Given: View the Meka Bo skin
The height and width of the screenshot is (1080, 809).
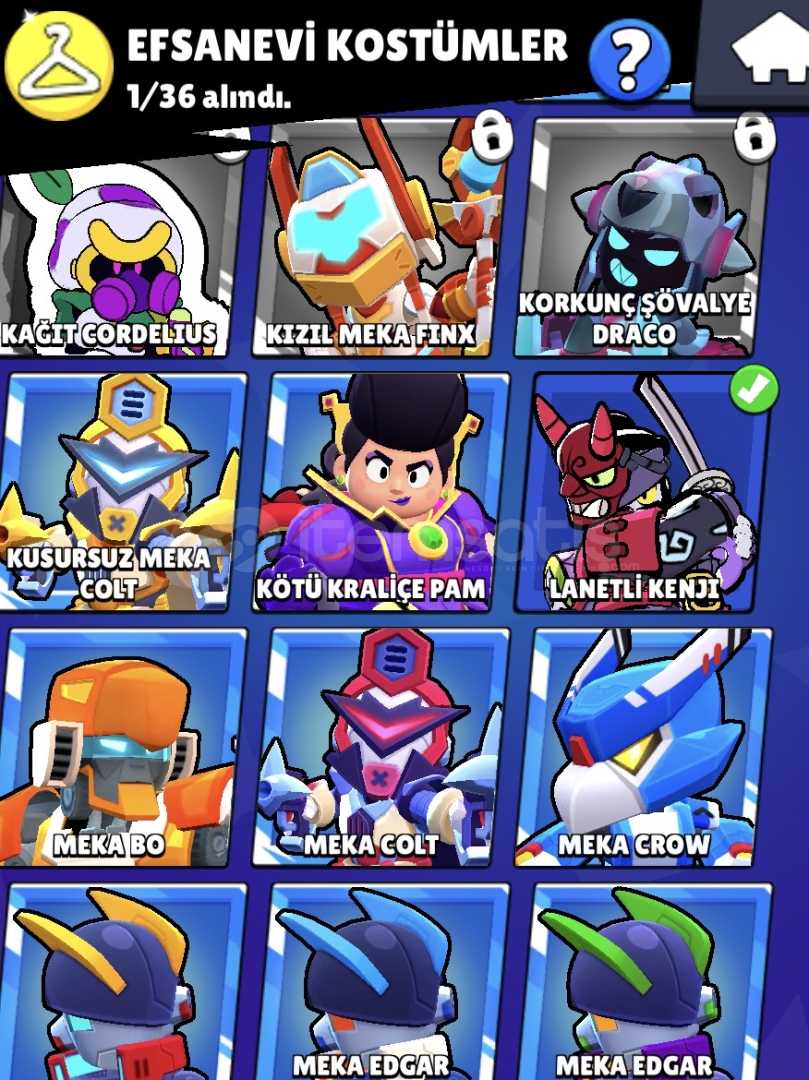Looking at the screenshot, I should [x=120, y=745].
